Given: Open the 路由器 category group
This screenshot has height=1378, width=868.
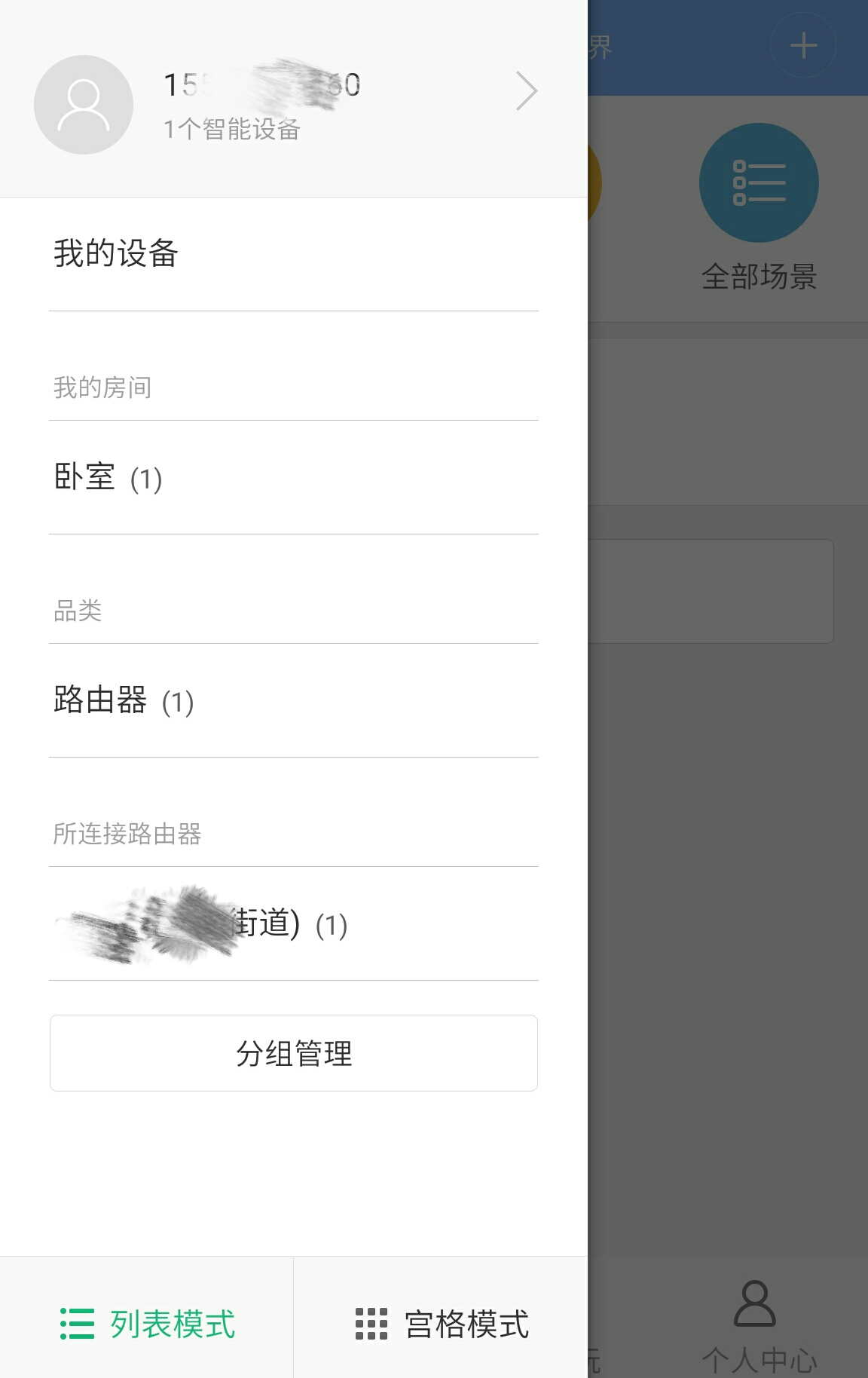Looking at the screenshot, I should point(124,702).
